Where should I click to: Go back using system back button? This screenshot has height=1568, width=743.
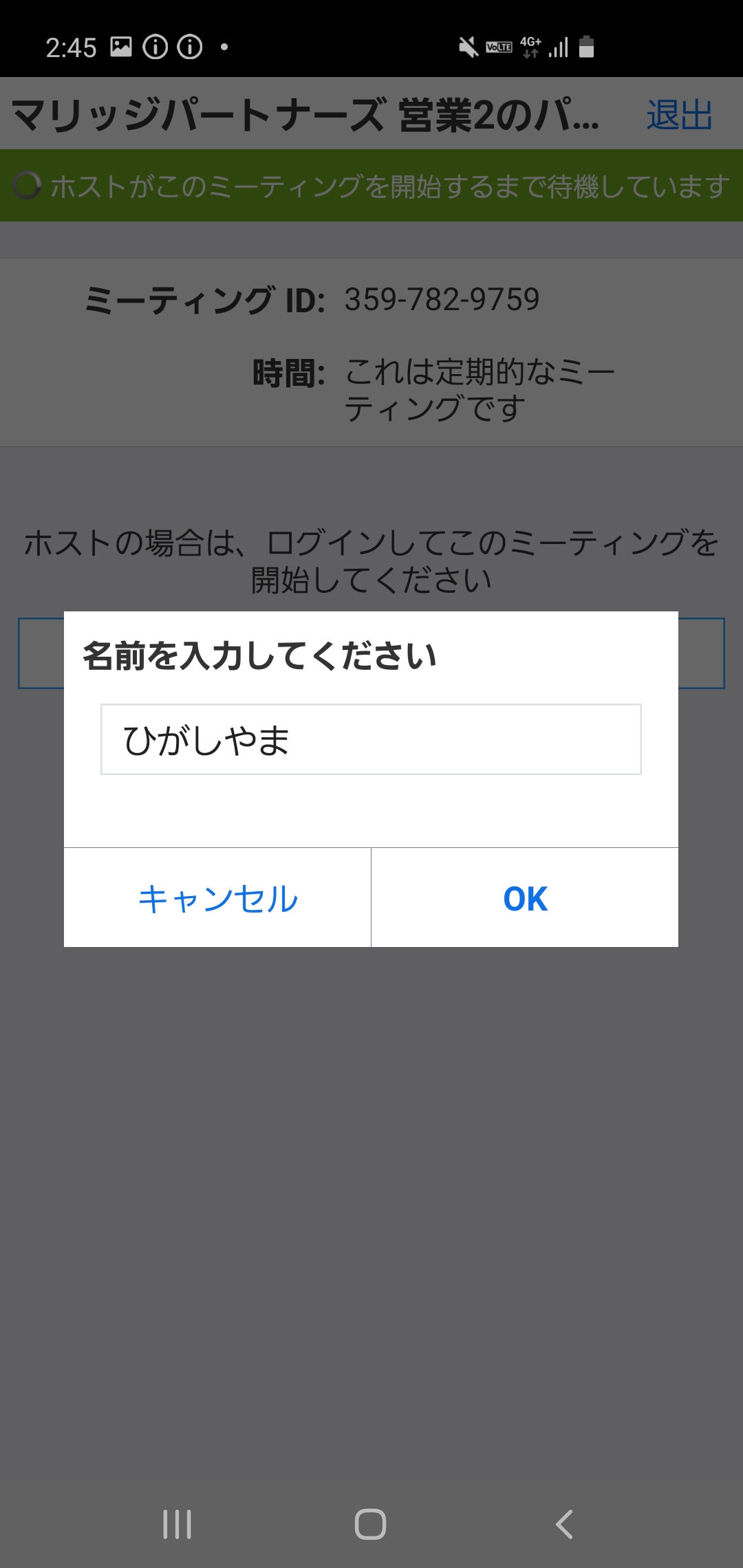(x=564, y=1524)
